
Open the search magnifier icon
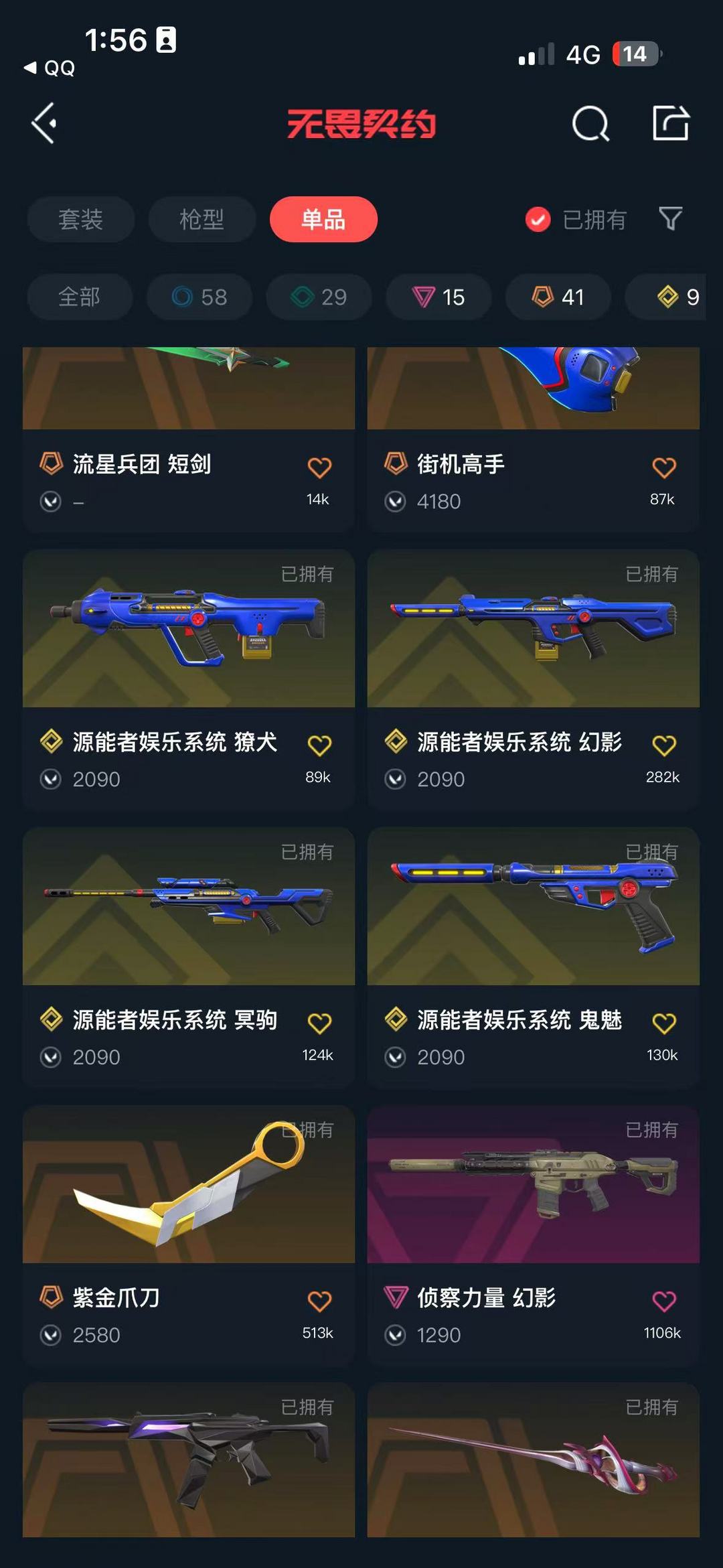(590, 123)
